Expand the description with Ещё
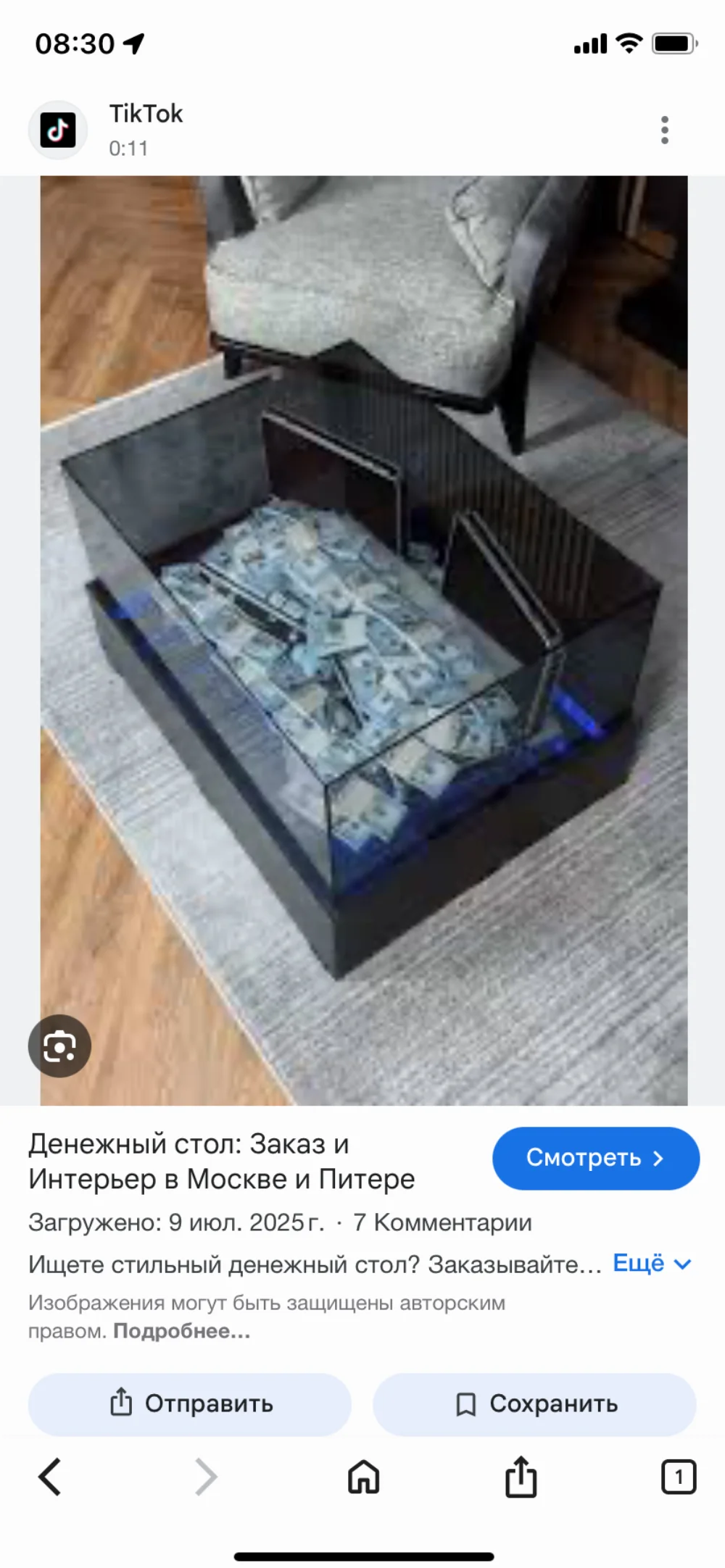Viewport: 725px width, 1568px height. [x=652, y=1263]
